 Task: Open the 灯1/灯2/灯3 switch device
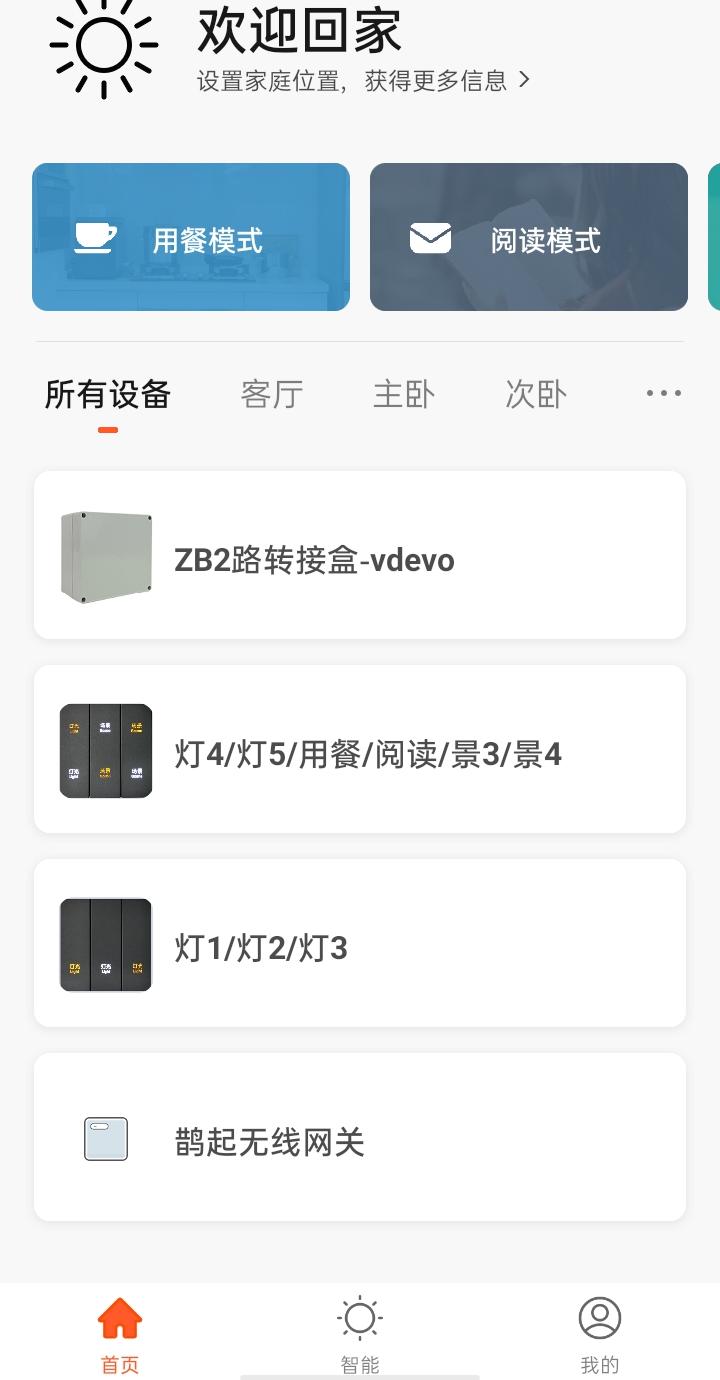pyautogui.click(x=360, y=943)
